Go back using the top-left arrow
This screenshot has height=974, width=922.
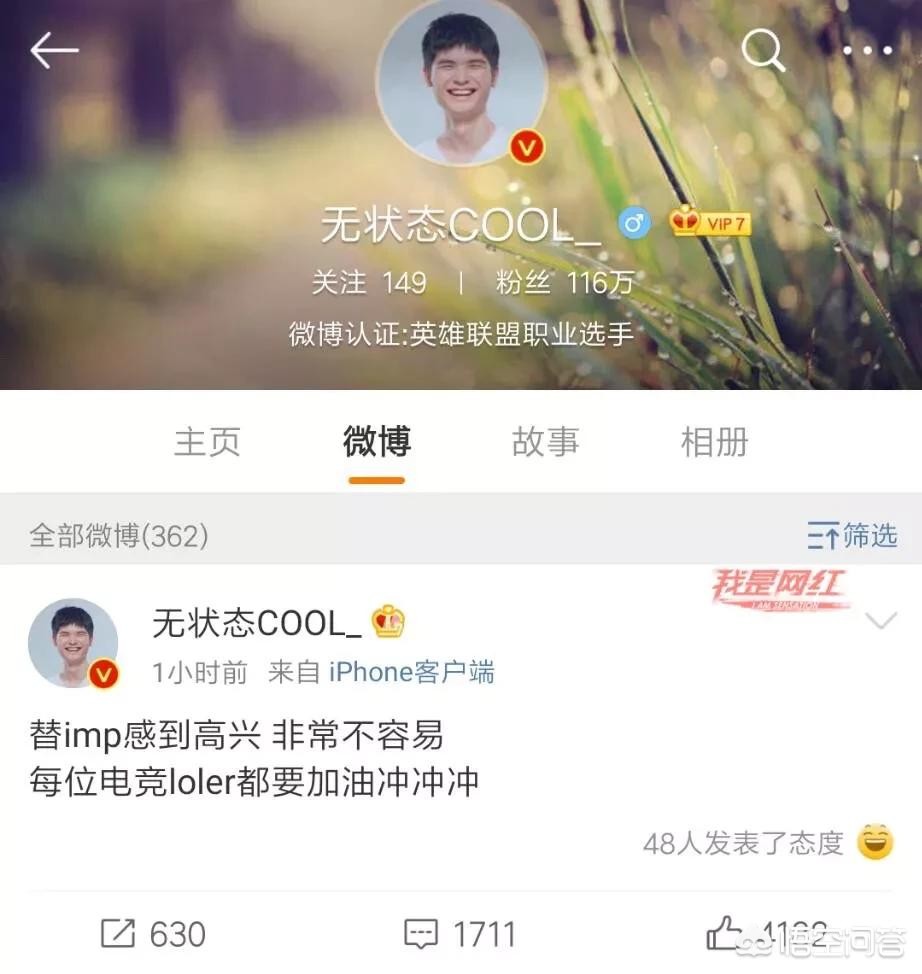click(x=54, y=50)
